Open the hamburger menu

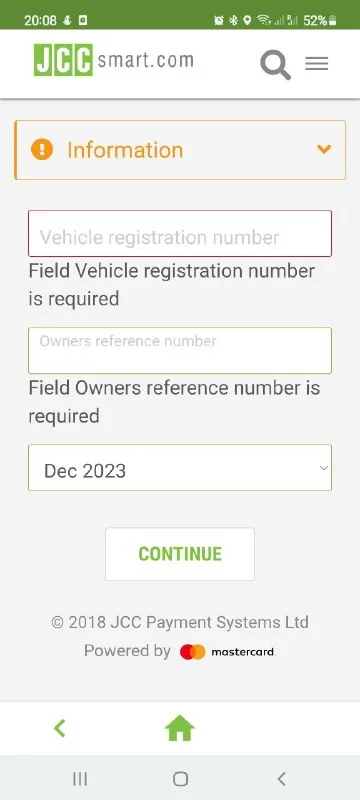(x=317, y=64)
